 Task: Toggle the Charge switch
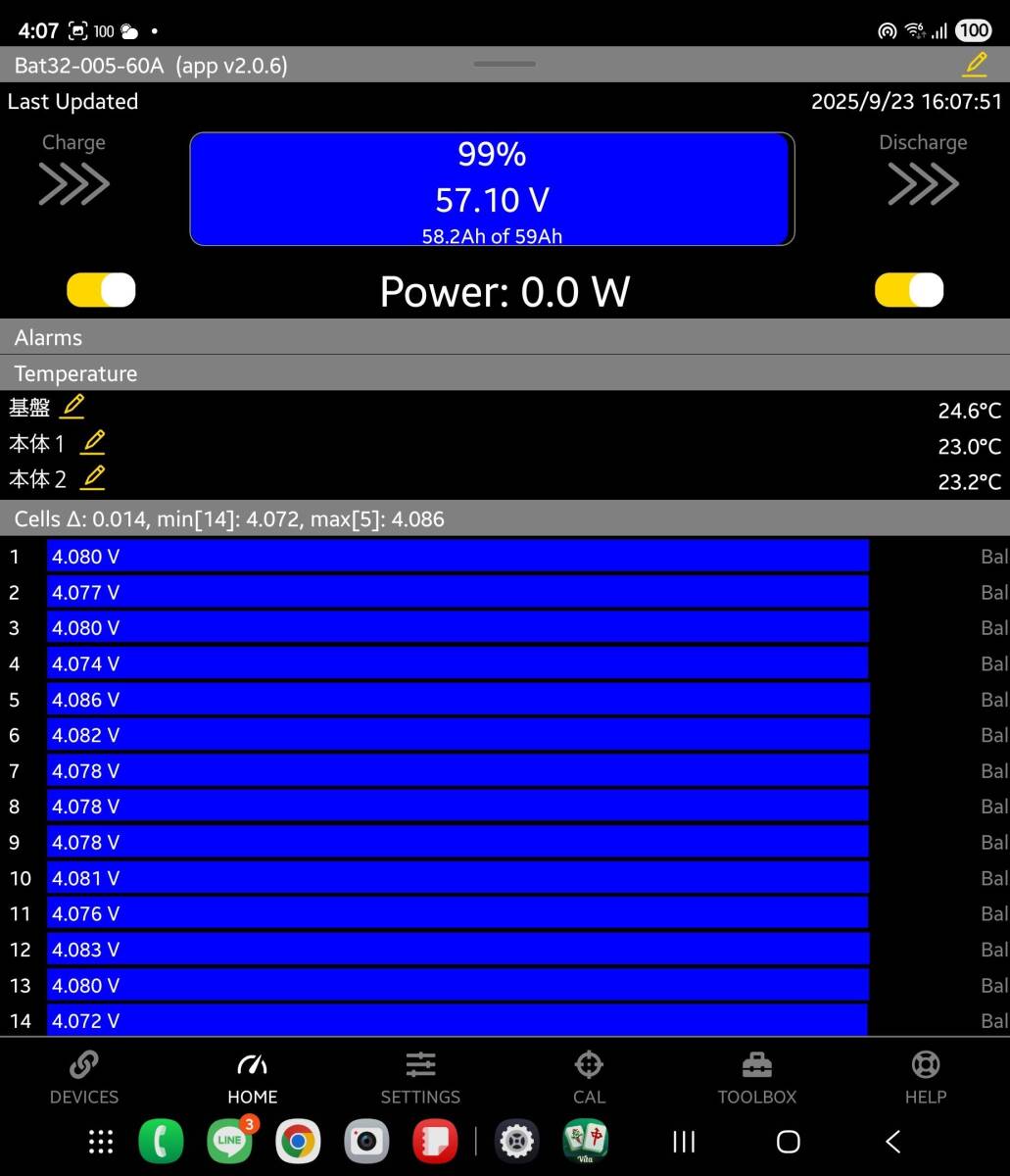click(x=101, y=290)
